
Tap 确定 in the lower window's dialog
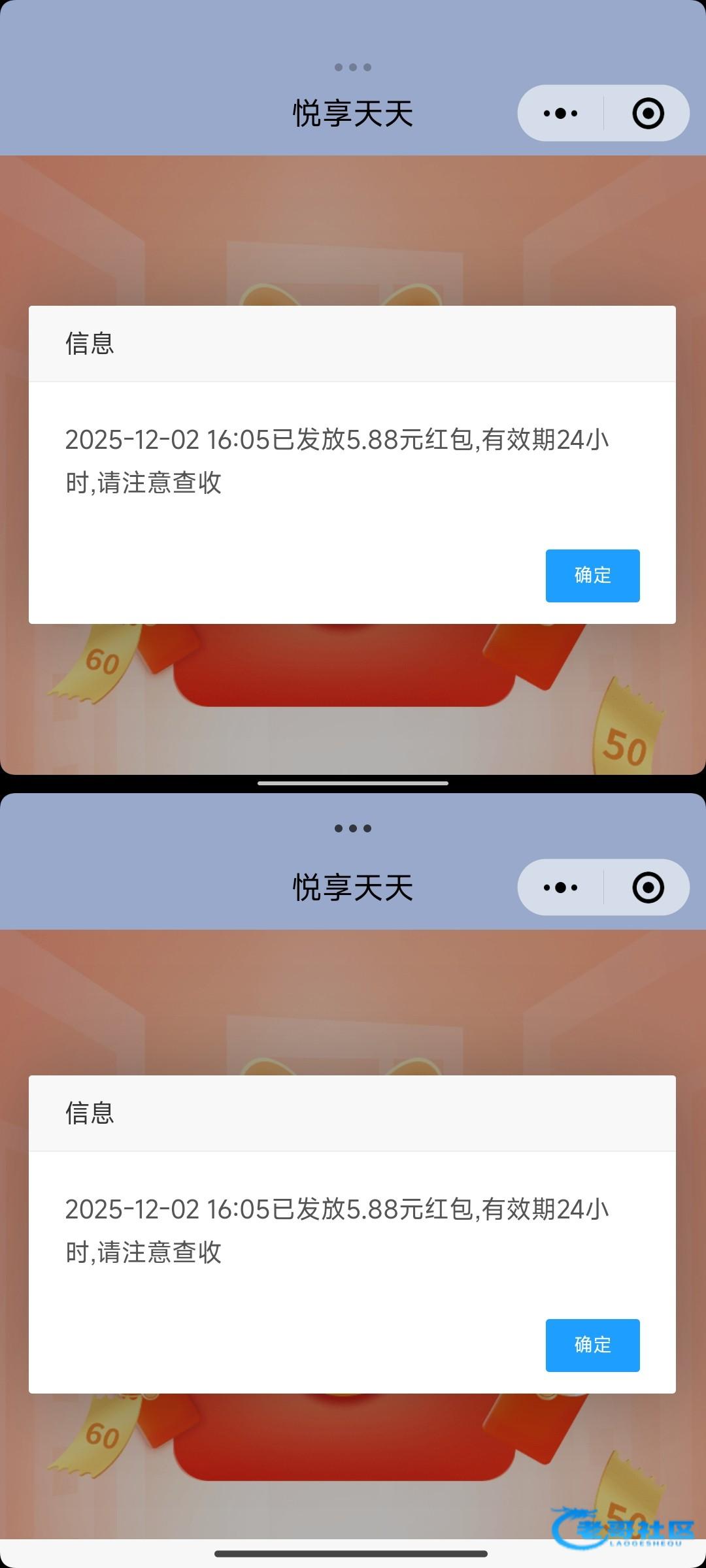tap(592, 1345)
